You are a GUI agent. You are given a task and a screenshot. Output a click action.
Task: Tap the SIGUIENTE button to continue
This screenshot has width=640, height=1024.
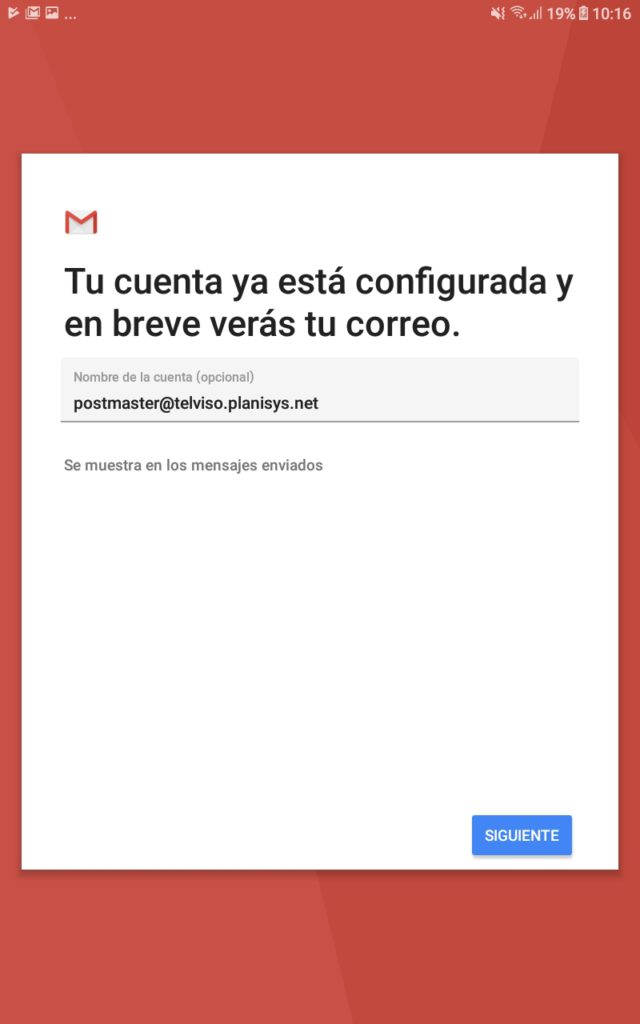click(x=522, y=835)
